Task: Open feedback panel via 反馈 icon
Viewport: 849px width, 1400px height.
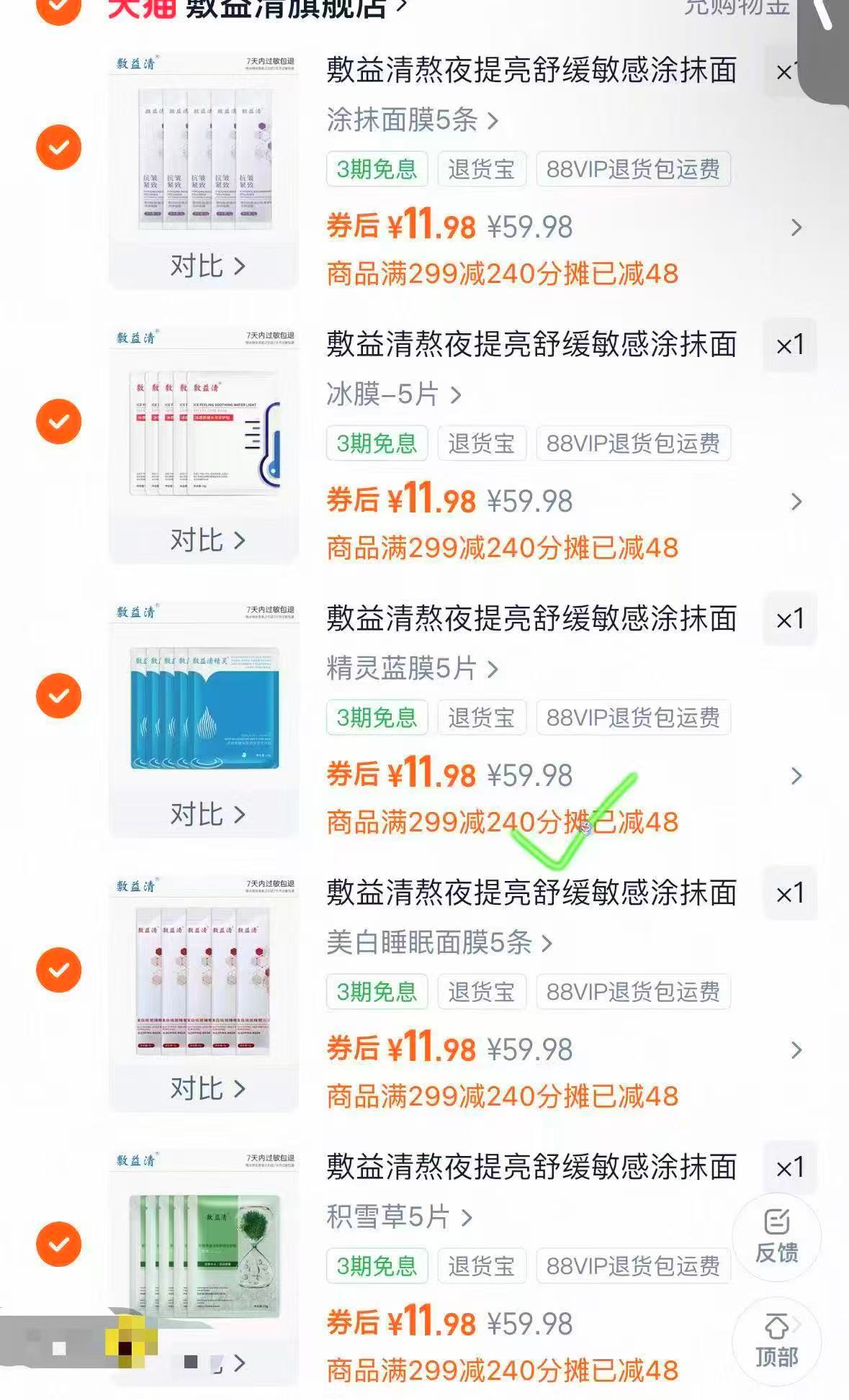Action: pos(777,1237)
